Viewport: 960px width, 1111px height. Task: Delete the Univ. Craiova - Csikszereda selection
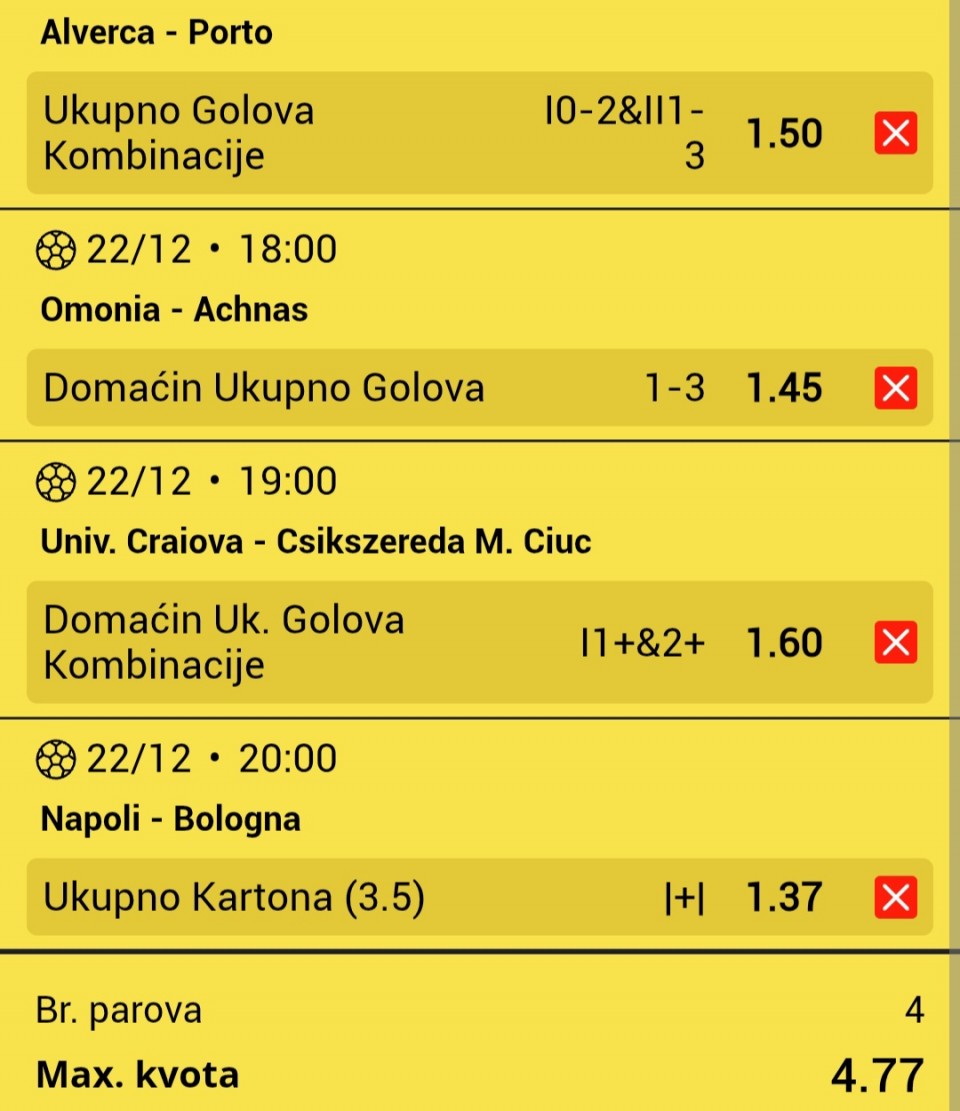point(895,642)
